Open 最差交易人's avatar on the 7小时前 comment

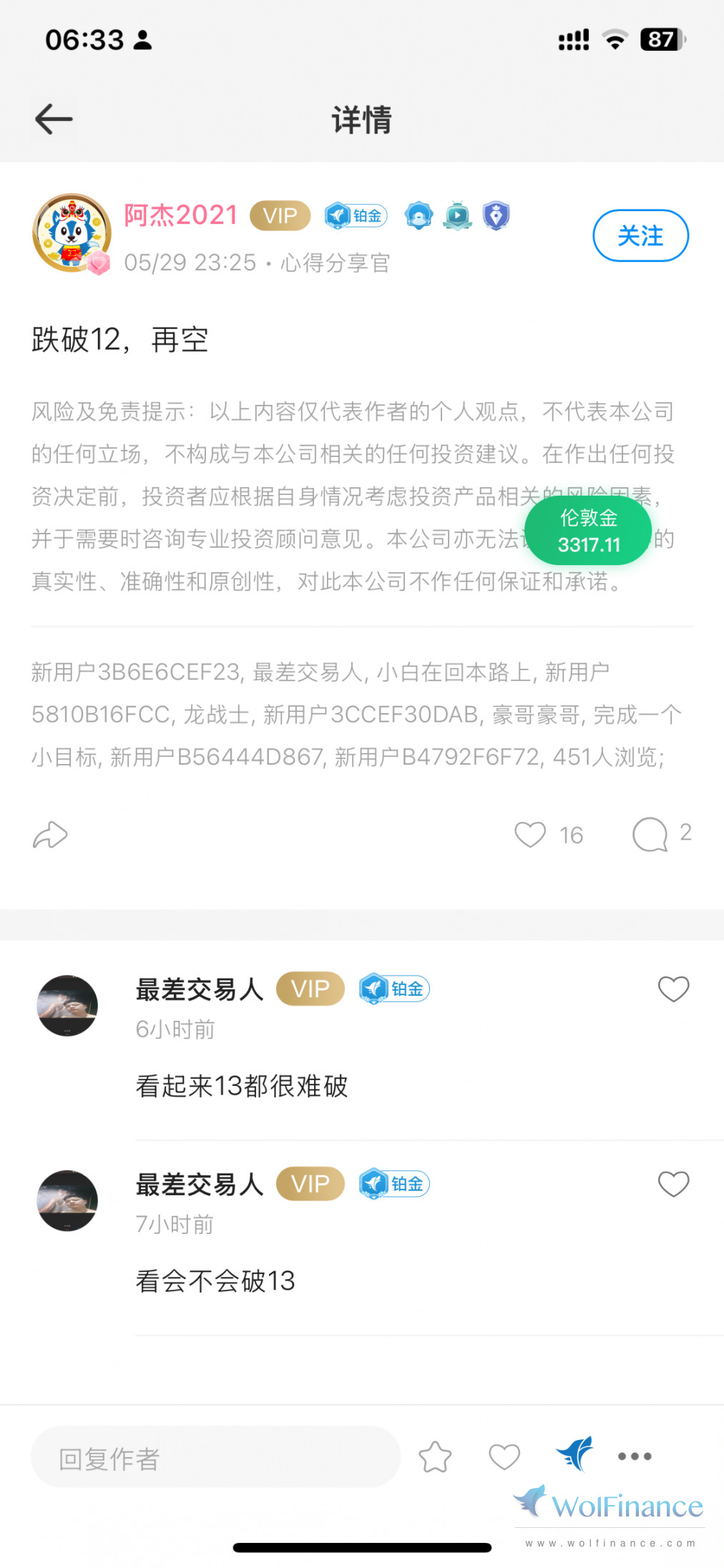pos(67,1200)
